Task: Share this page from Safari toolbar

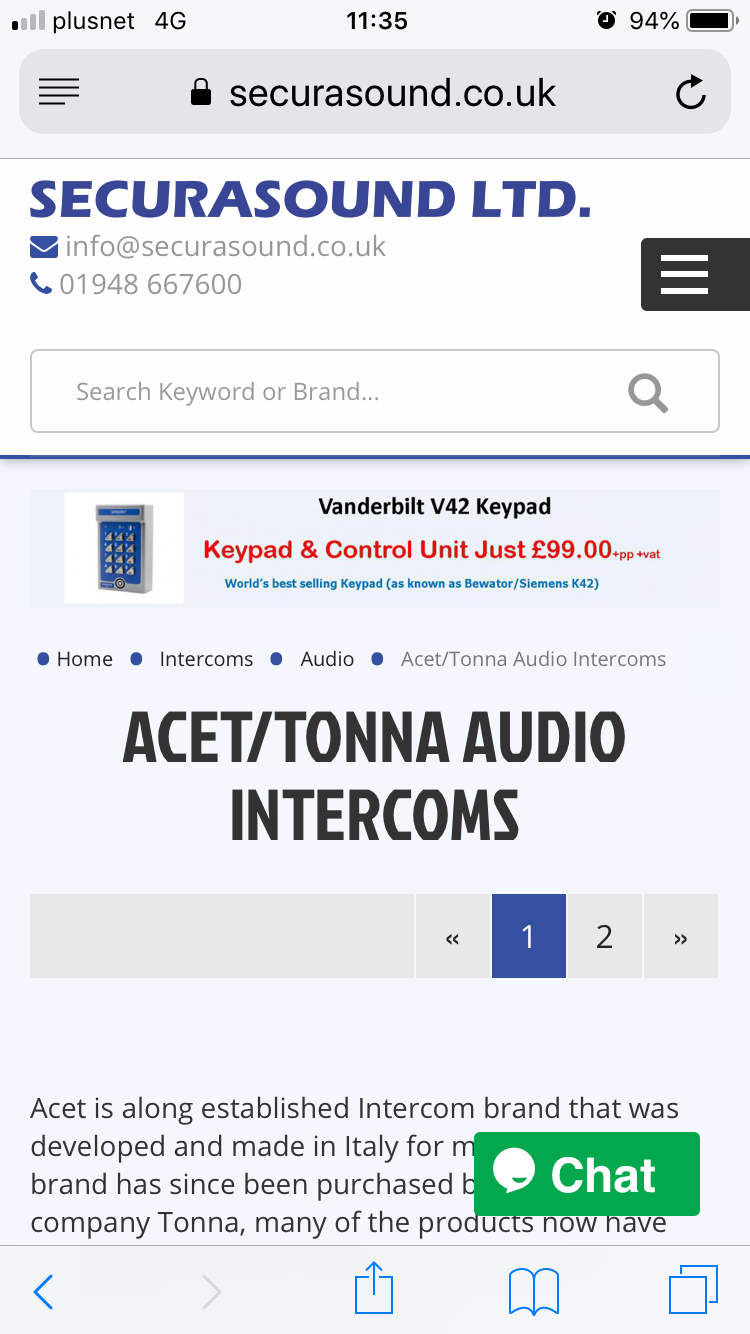Action: (374, 1290)
